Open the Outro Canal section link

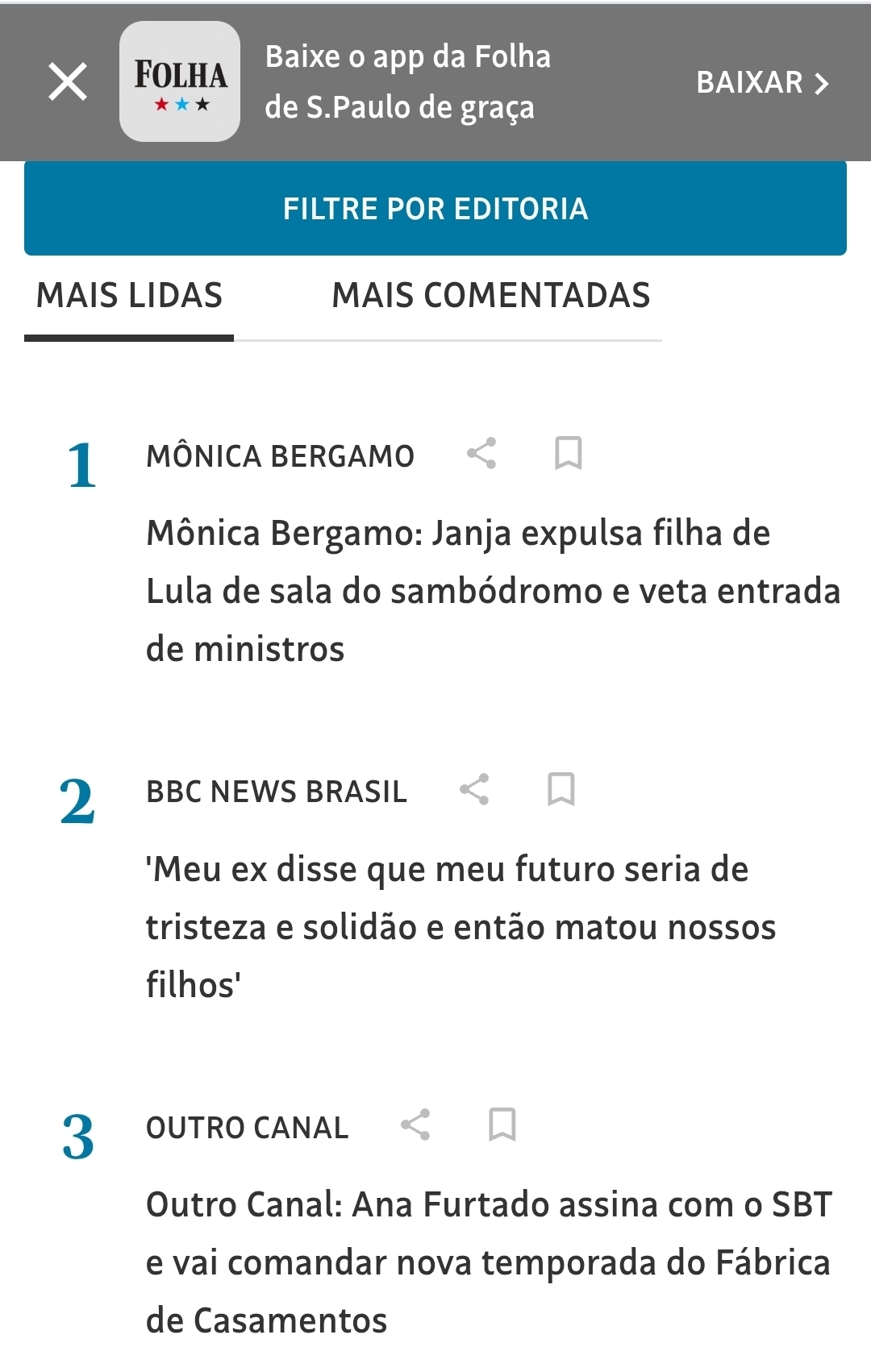[247, 1128]
